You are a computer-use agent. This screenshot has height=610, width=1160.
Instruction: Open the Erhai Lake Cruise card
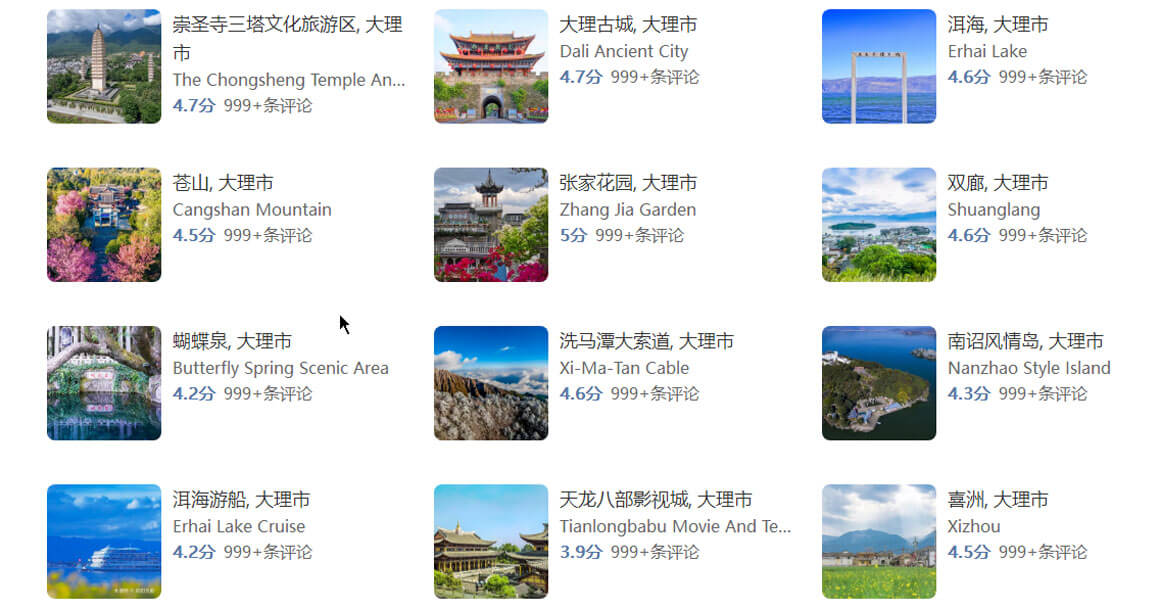coord(241,500)
